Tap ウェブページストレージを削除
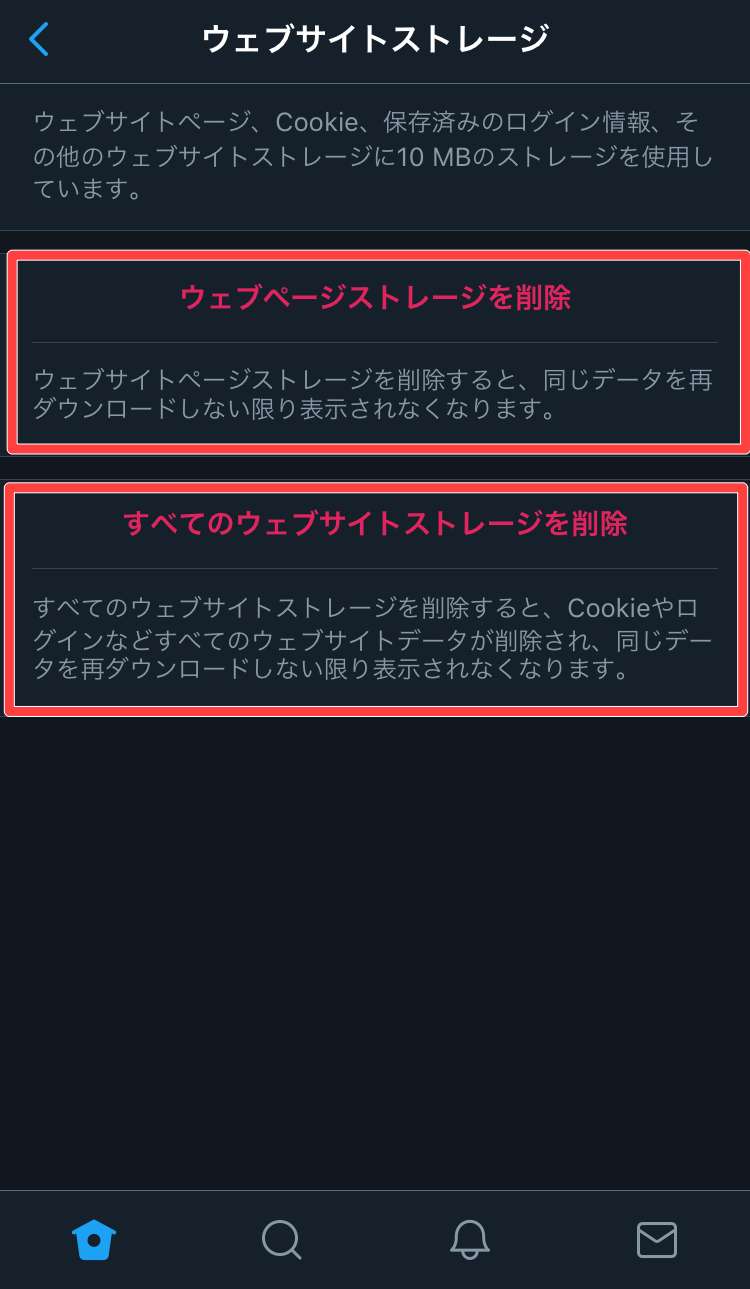 point(375,297)
